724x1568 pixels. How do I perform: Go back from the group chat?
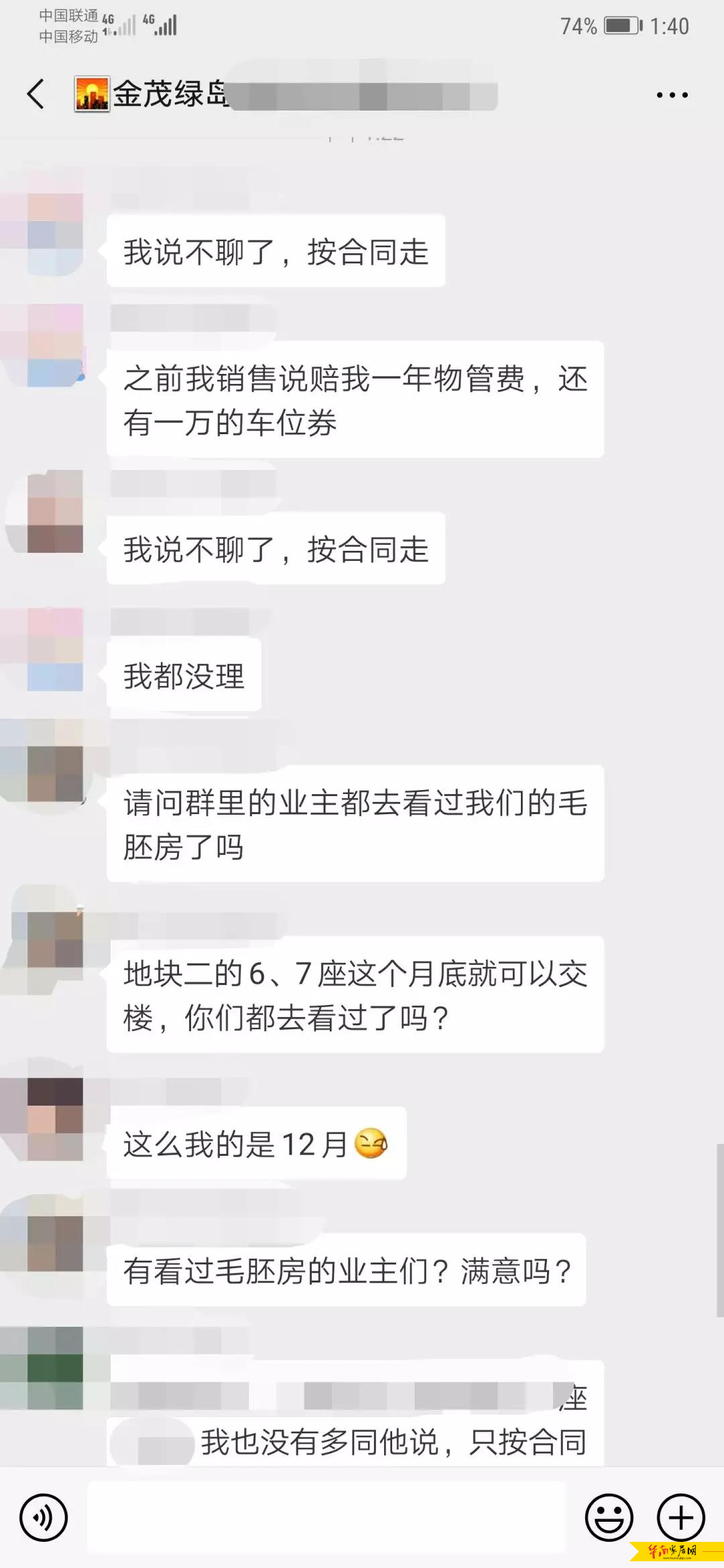coord(36,94)
